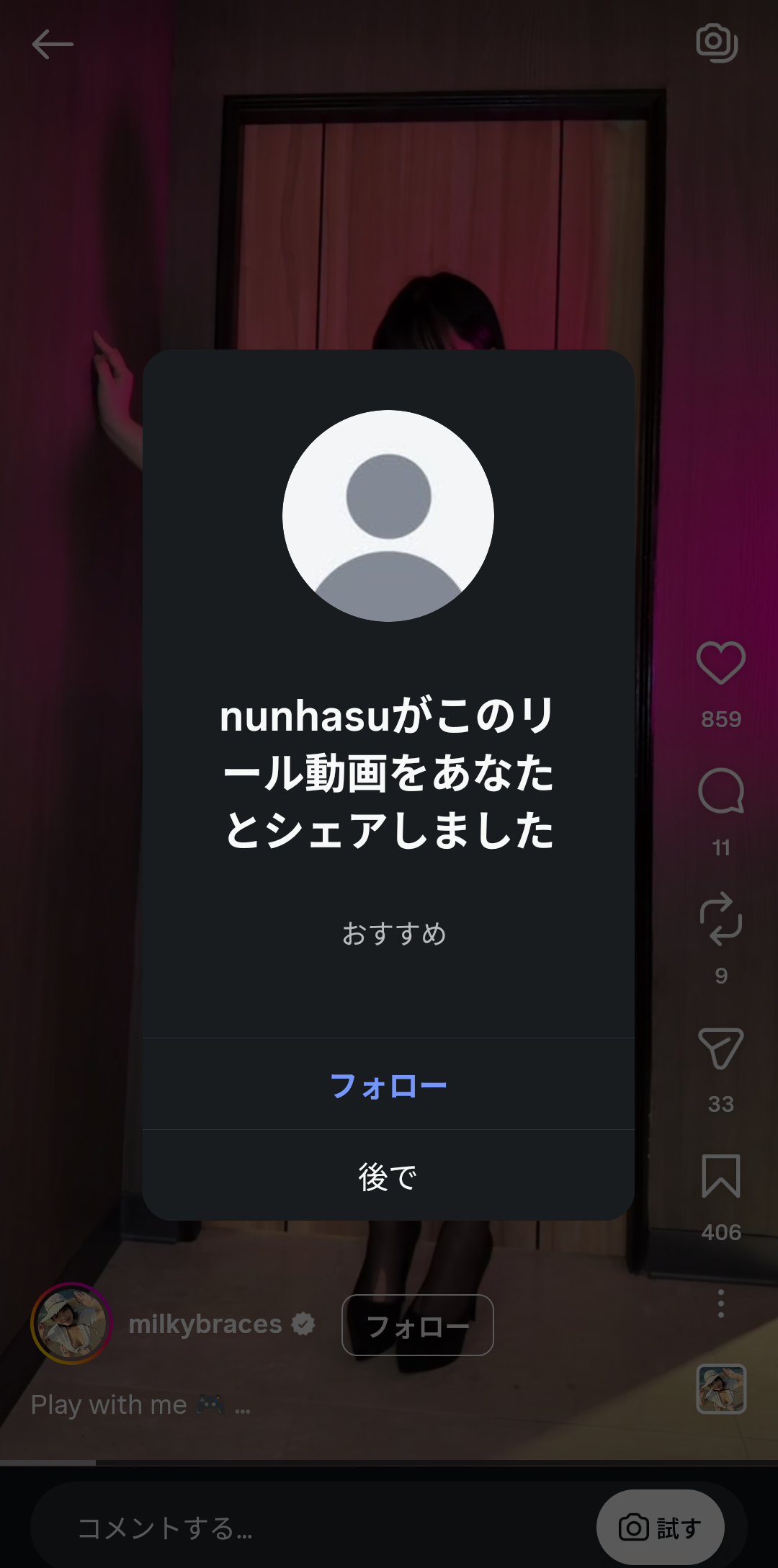The height and width of the screenshot is (1568, 778).
Task: Save this reel with the bookmark
Action: pyautogui.click(x=720, y=1176)
